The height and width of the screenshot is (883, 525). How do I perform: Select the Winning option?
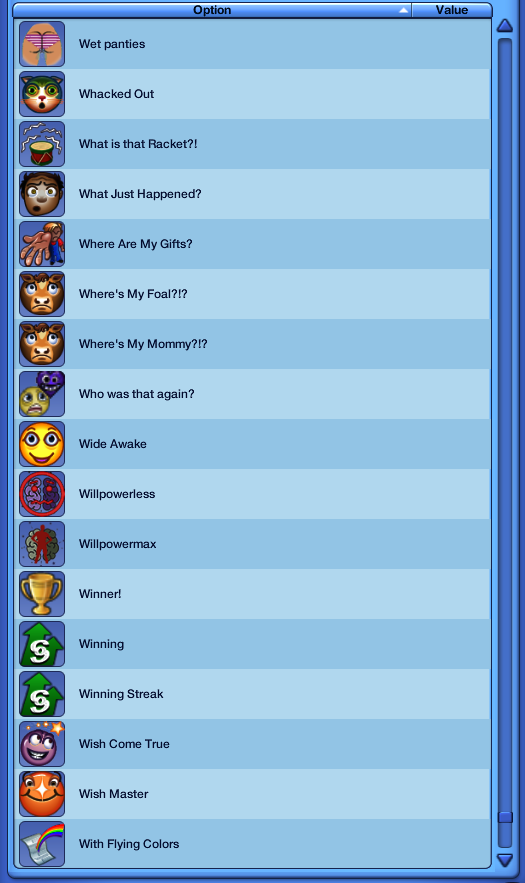[x=252, y=644]
